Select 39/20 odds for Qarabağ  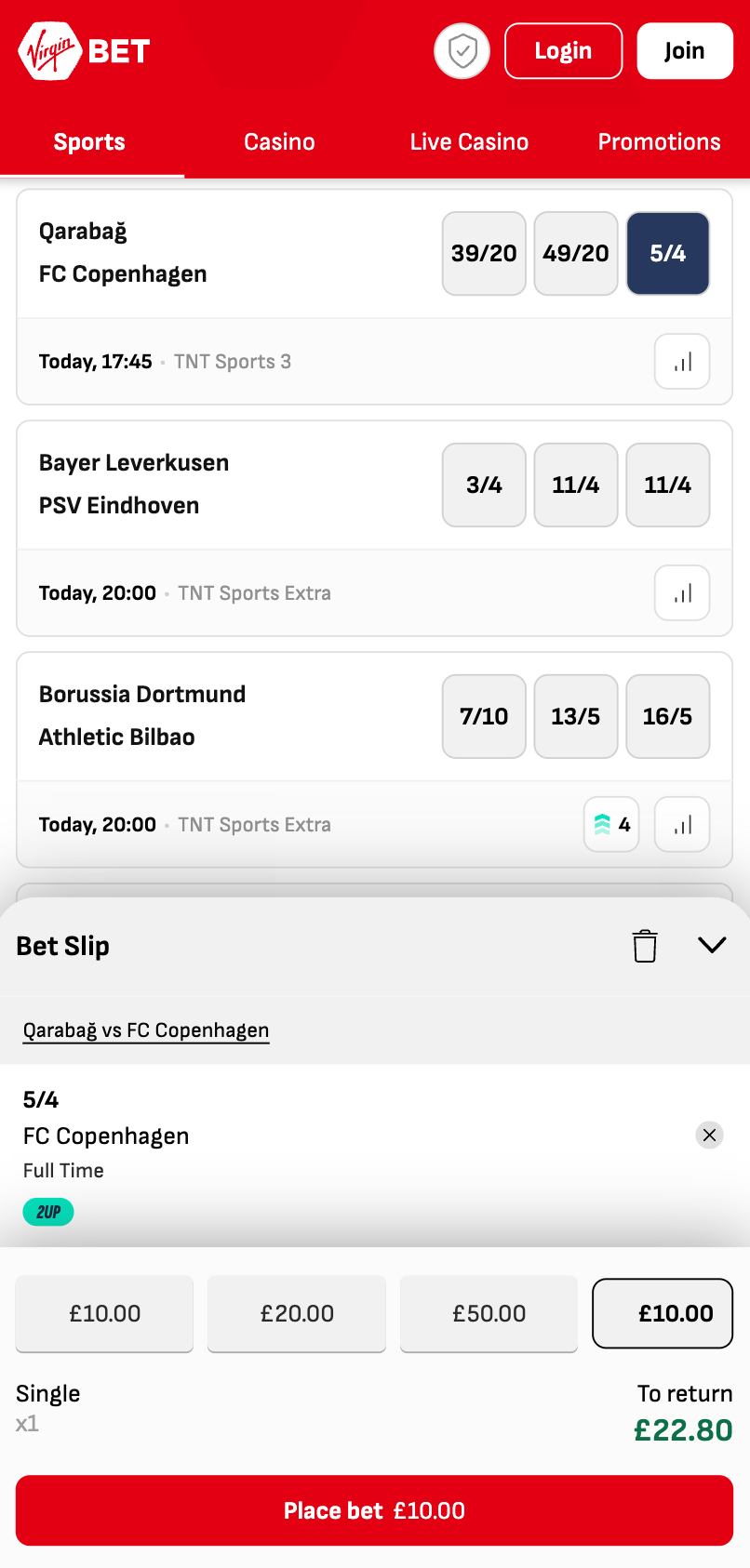pyautogui.click(x=484, y=254)
